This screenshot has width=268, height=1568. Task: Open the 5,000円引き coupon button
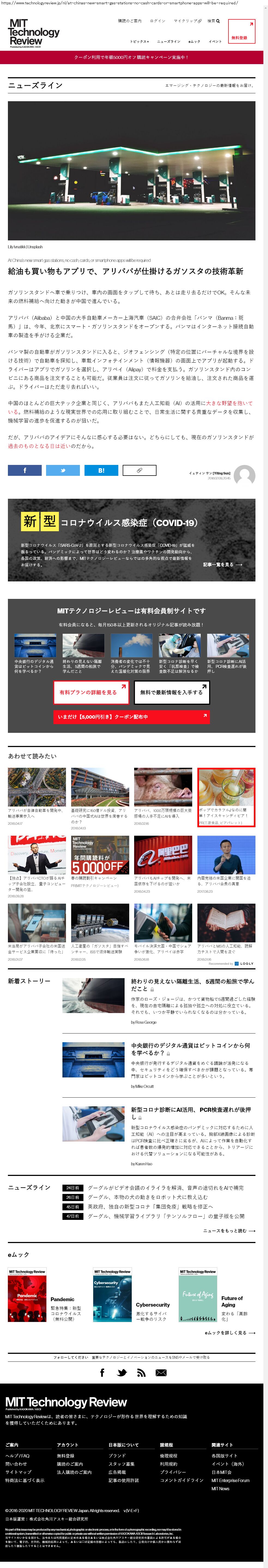click(x=131, y=716)
